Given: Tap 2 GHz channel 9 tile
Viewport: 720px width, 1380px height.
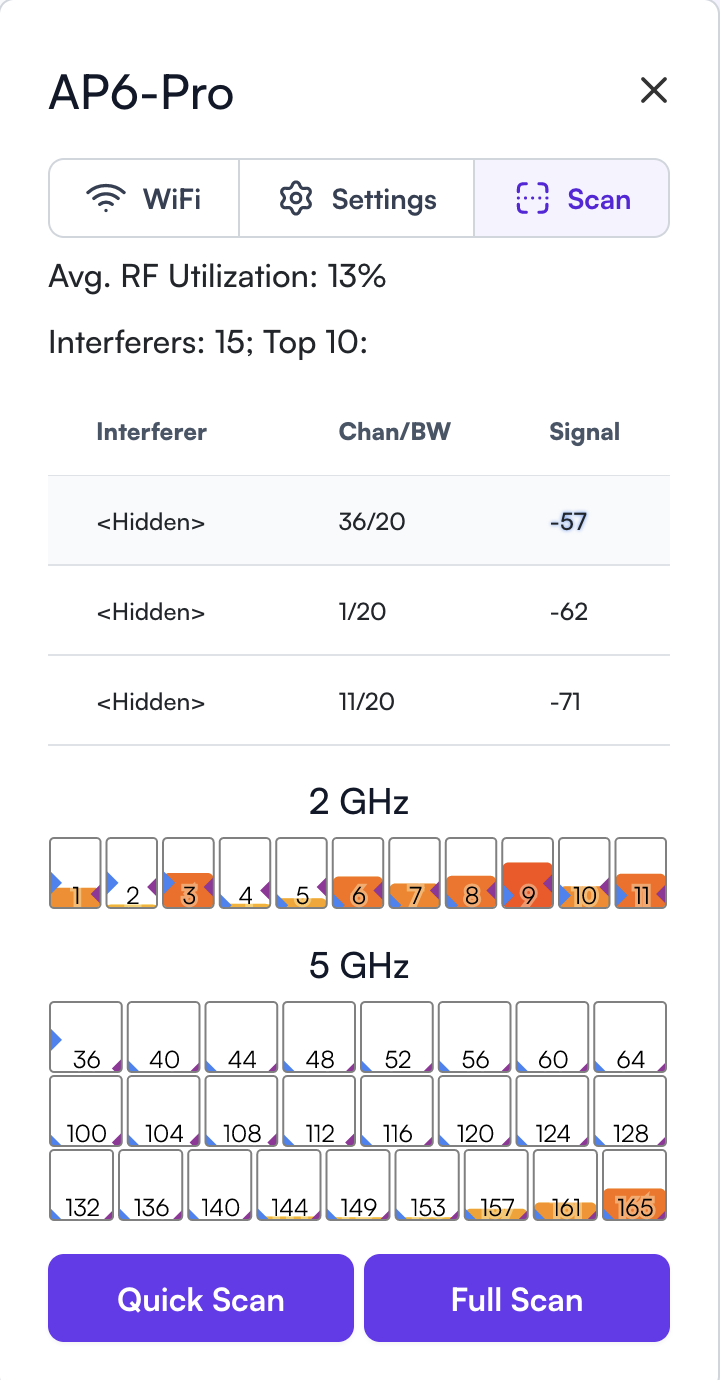Looking at the screenshot, I should tap(528, 873).
